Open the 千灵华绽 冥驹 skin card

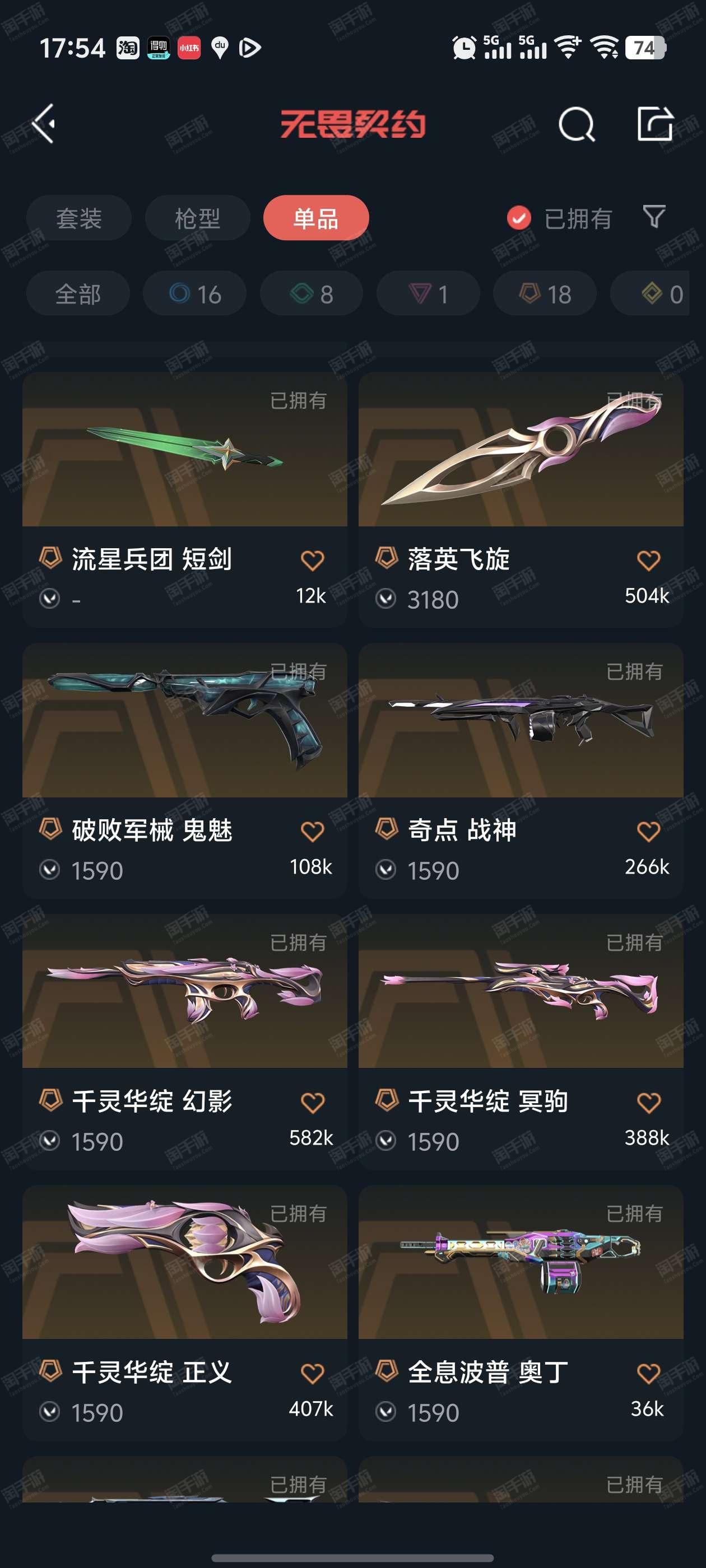click(521, 1042)
